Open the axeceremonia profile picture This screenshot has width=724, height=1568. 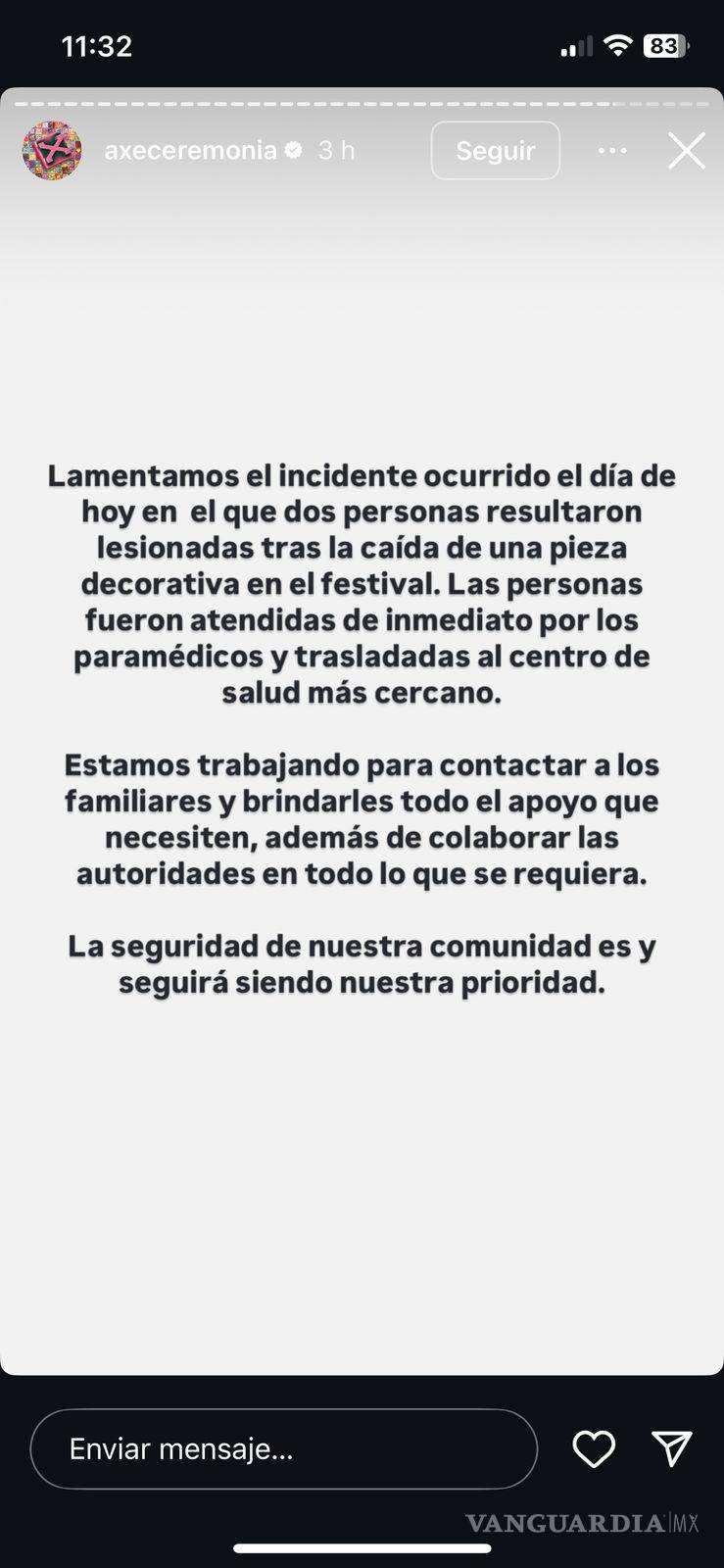pyautogui.click(x=51, y=150)
